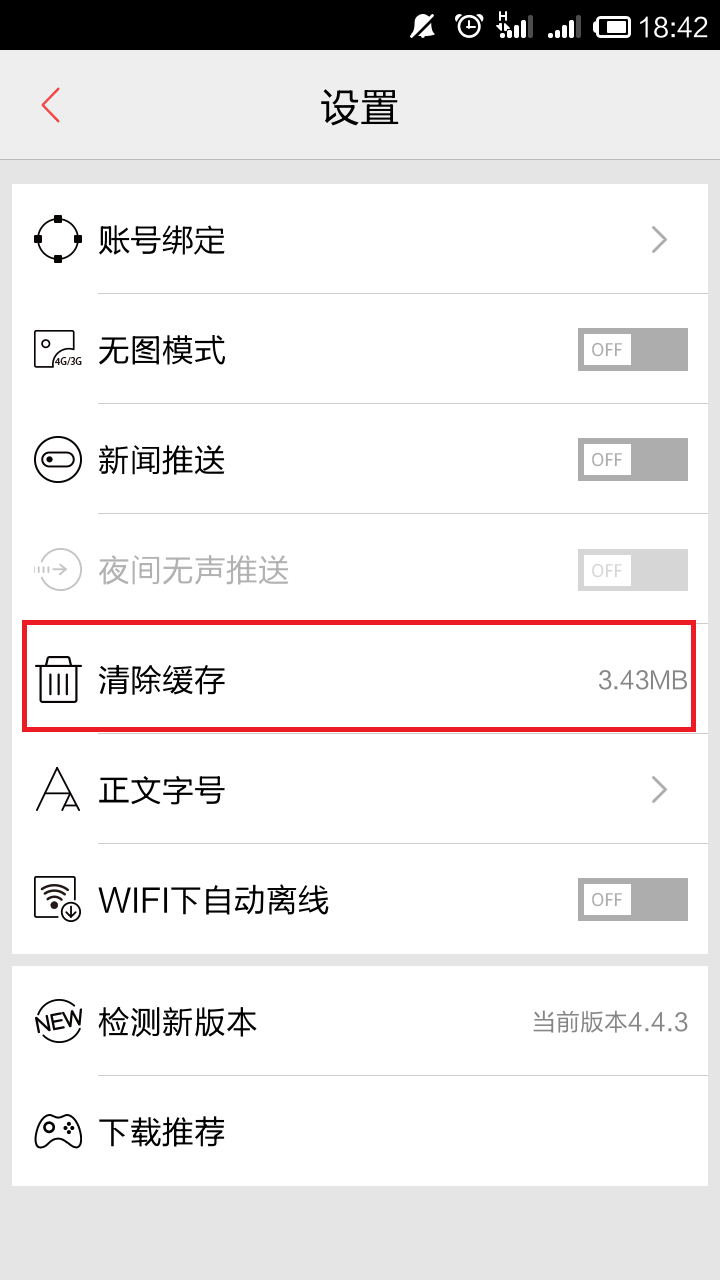Tap 清除缓存 to clear the cache
Image resolution: width=720 pixels, height=1280 pixels.
pos(360,680)
